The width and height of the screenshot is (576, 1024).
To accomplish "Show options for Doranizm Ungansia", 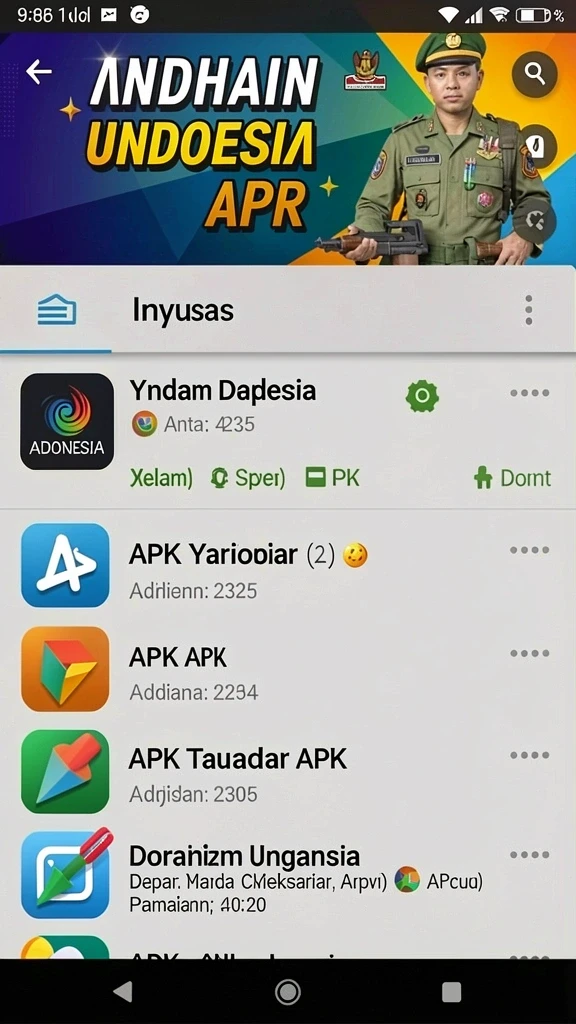I will (x=530, y=855).
